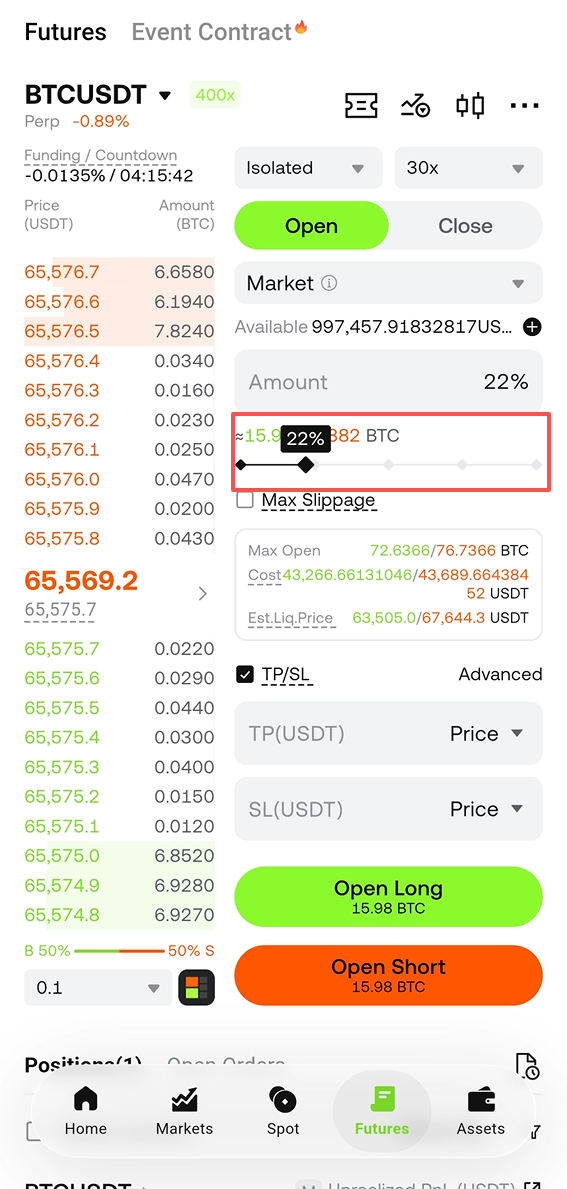
Task: Change the 0.1 price grouping dropdown
Action: pyautogui.click(x=98, y=988)
